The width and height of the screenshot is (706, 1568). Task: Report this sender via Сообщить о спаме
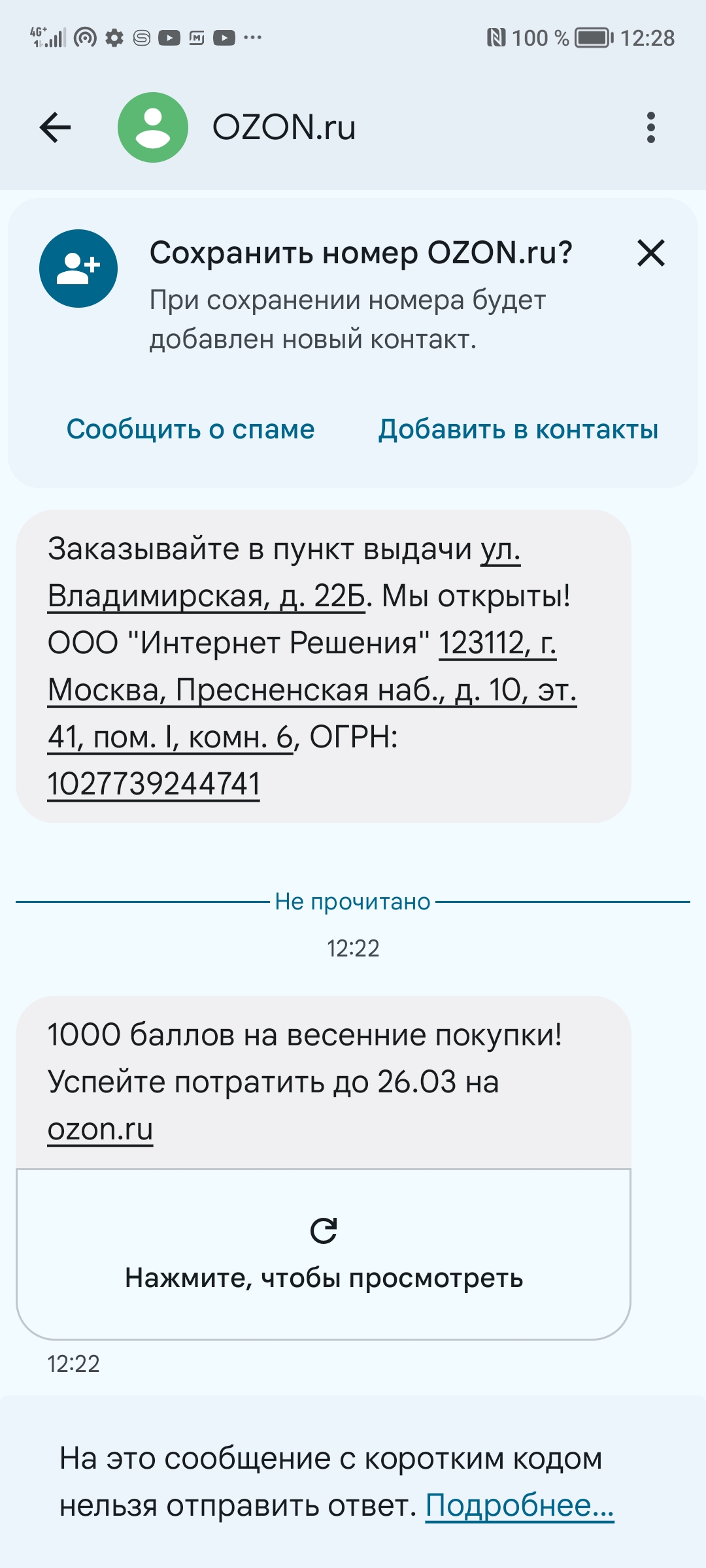click(x=190, y=429)
